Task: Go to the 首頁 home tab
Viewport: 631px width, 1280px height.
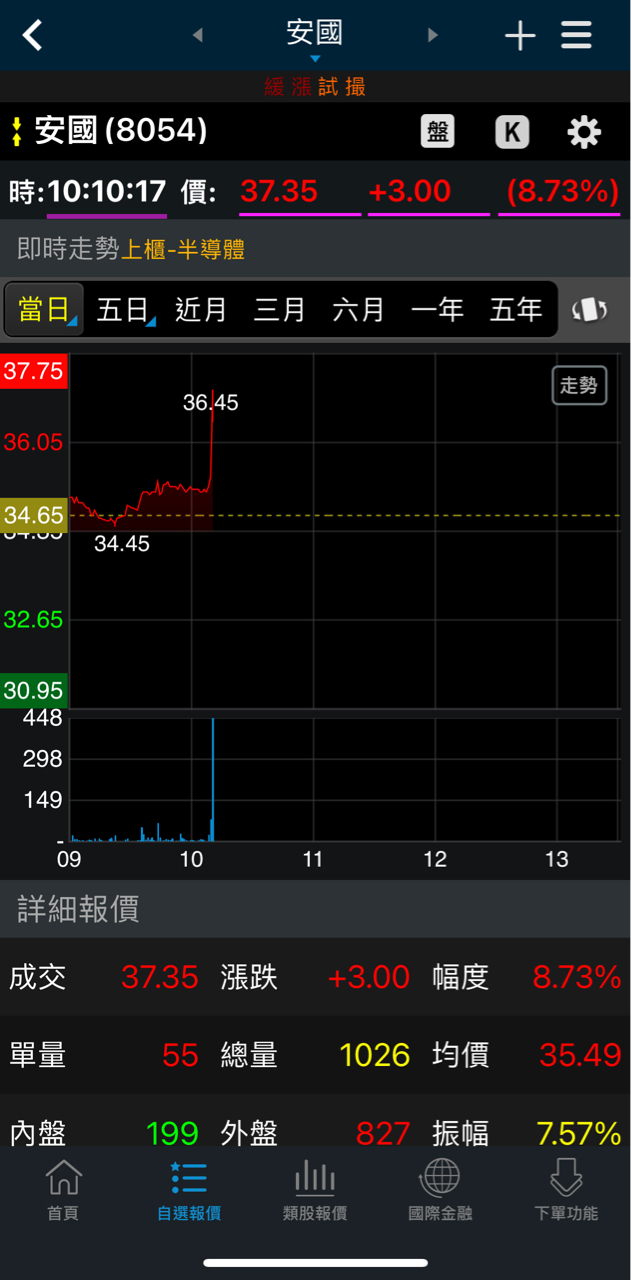Action: pyautogui.click(x=63, y=1190)
